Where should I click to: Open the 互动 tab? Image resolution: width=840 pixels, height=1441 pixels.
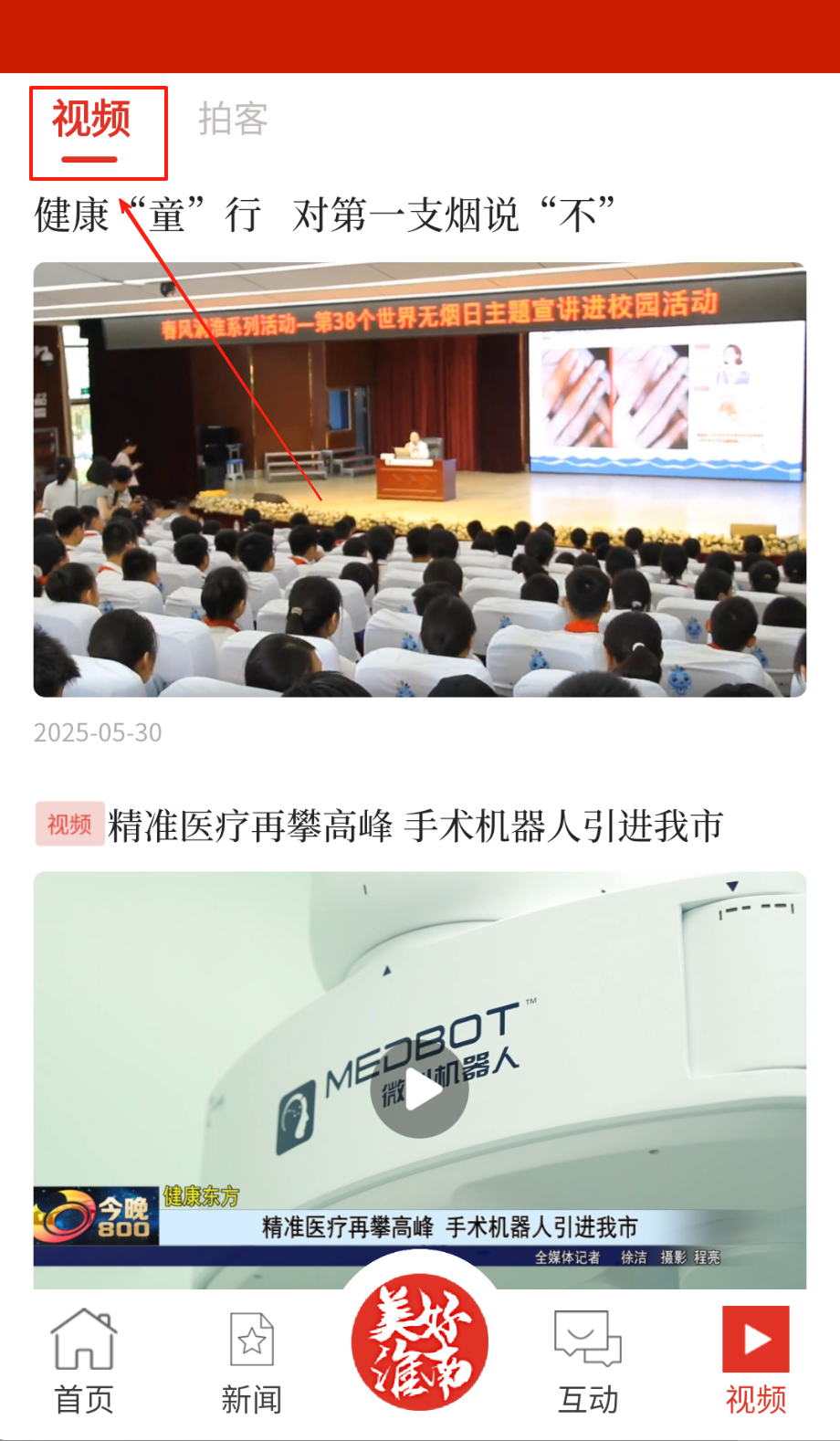coord(588,1361)
